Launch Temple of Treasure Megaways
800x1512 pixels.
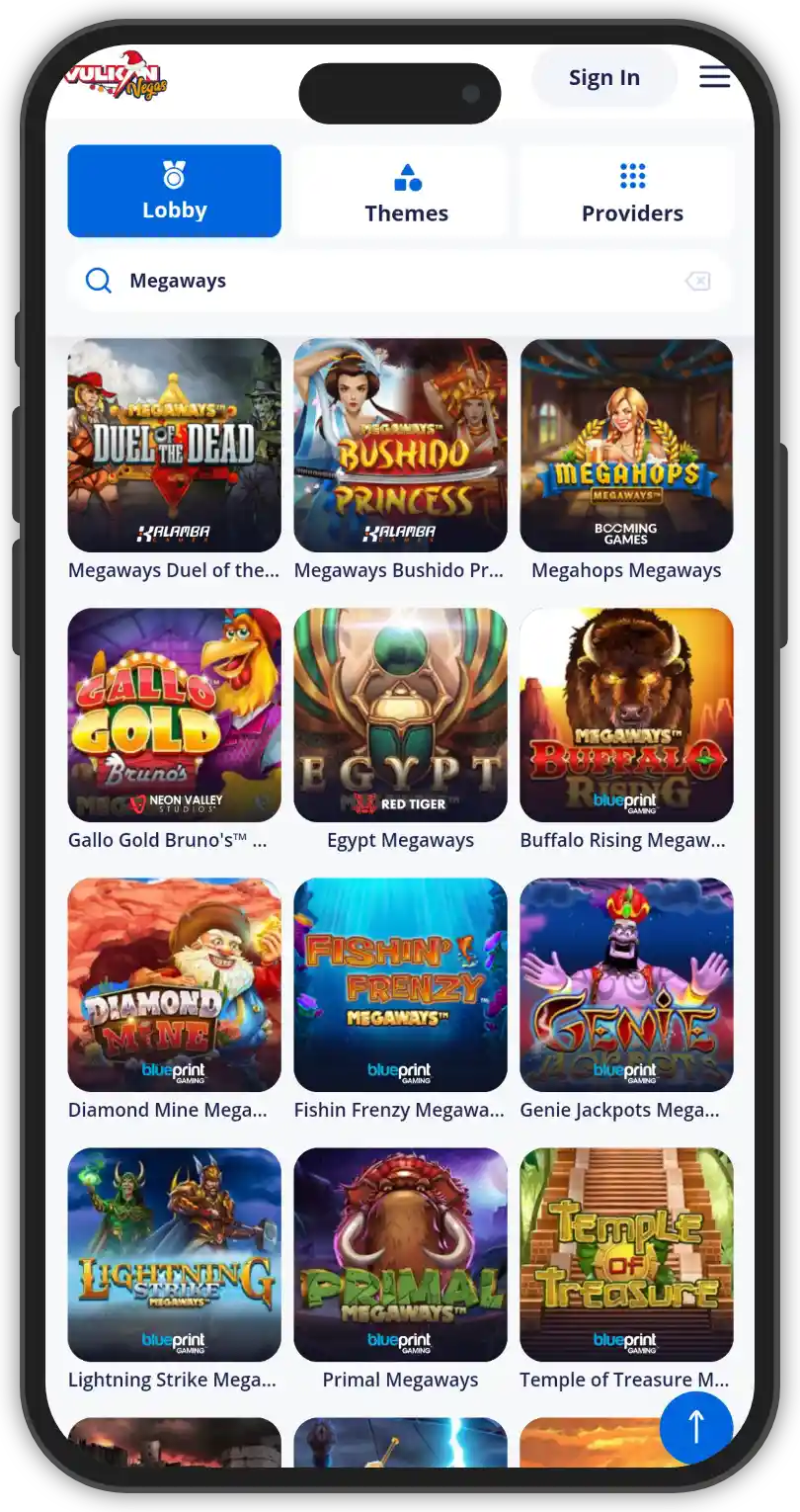tap(626, 1254)
